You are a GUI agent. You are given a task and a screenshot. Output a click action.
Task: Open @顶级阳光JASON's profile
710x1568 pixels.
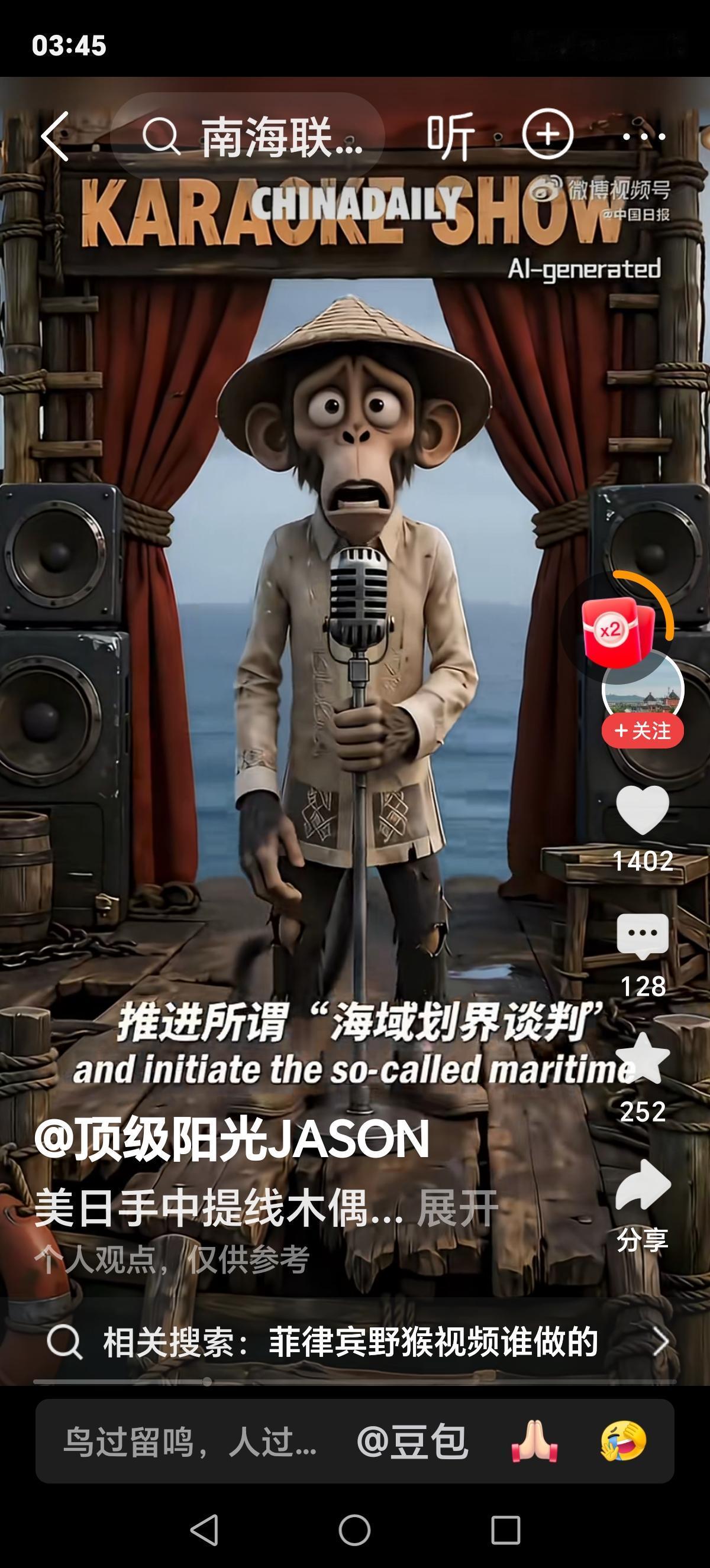tap(231, 1138)
